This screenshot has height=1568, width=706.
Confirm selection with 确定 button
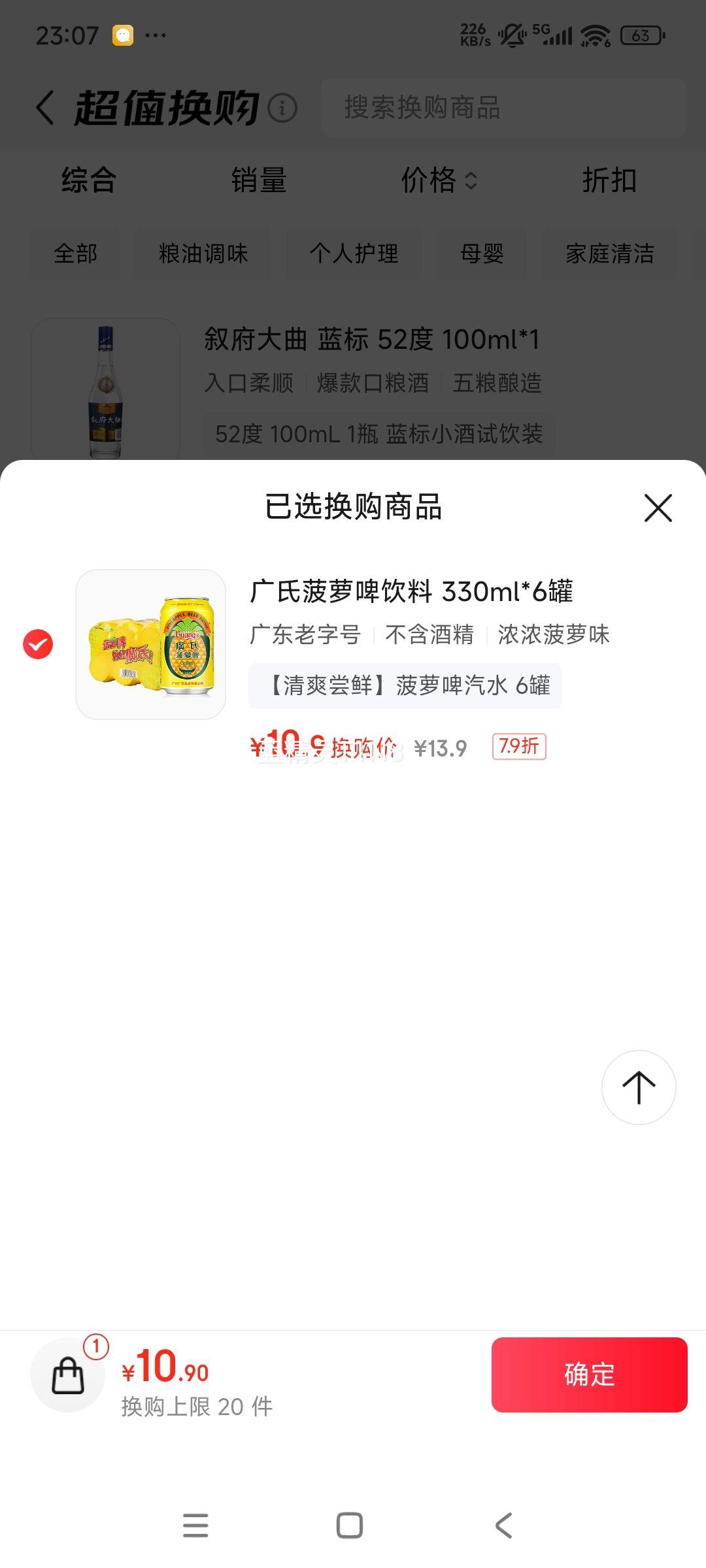pyautogui.click(x=589, y=1375)
